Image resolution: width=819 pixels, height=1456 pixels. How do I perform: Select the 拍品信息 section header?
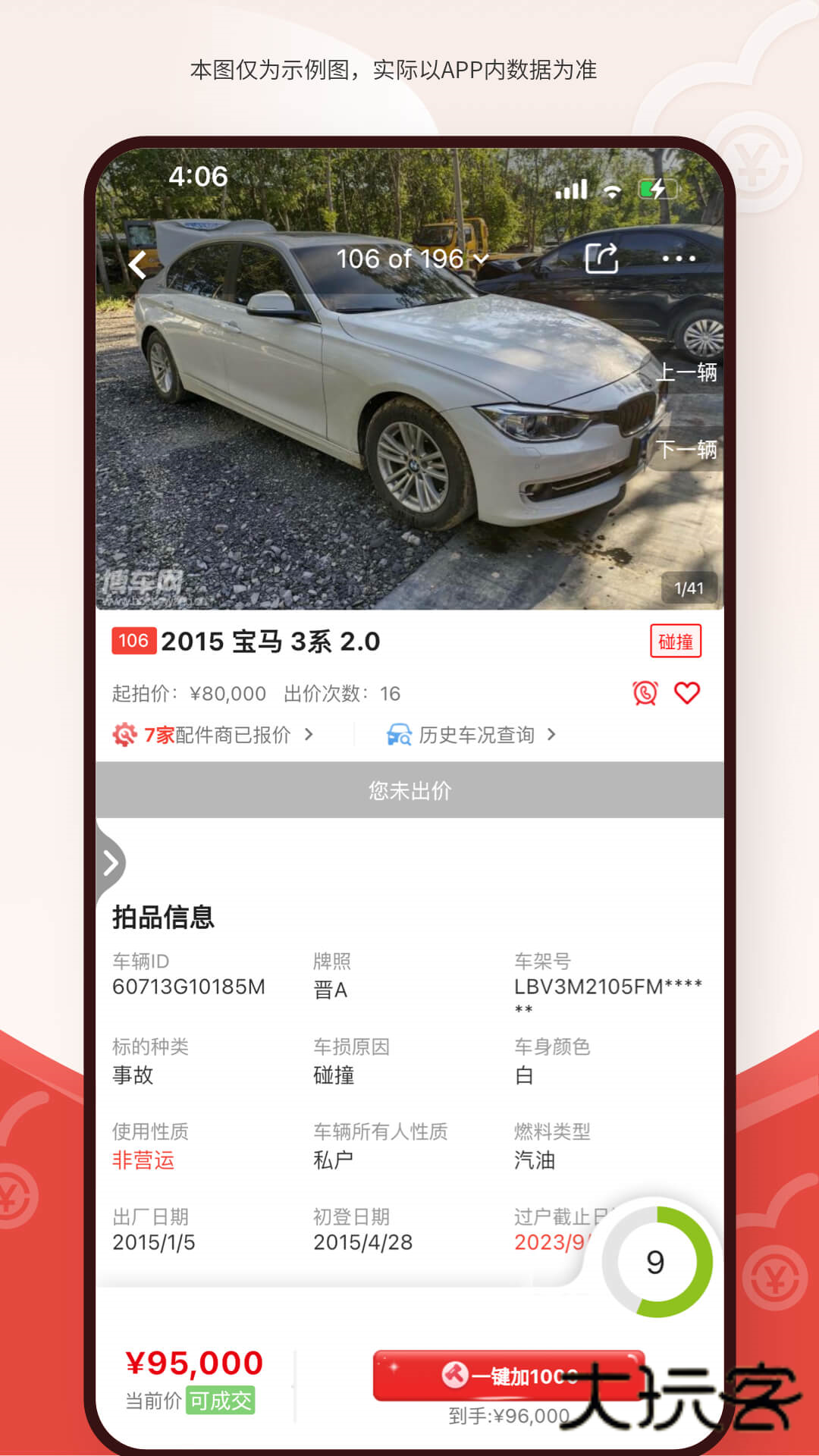click(162, 918)
